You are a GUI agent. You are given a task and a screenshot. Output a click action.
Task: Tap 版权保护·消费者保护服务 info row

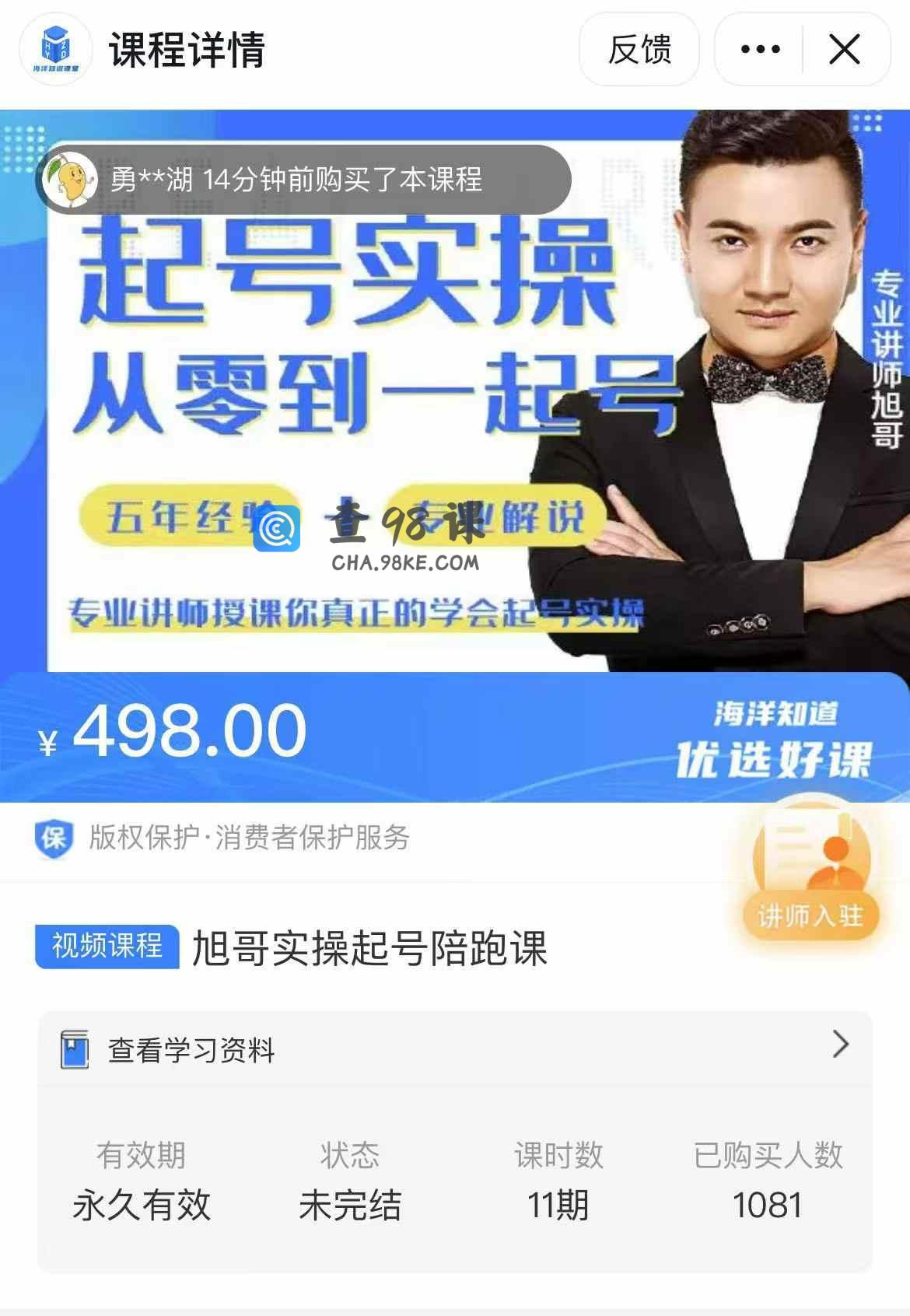[x=249, y=838]
